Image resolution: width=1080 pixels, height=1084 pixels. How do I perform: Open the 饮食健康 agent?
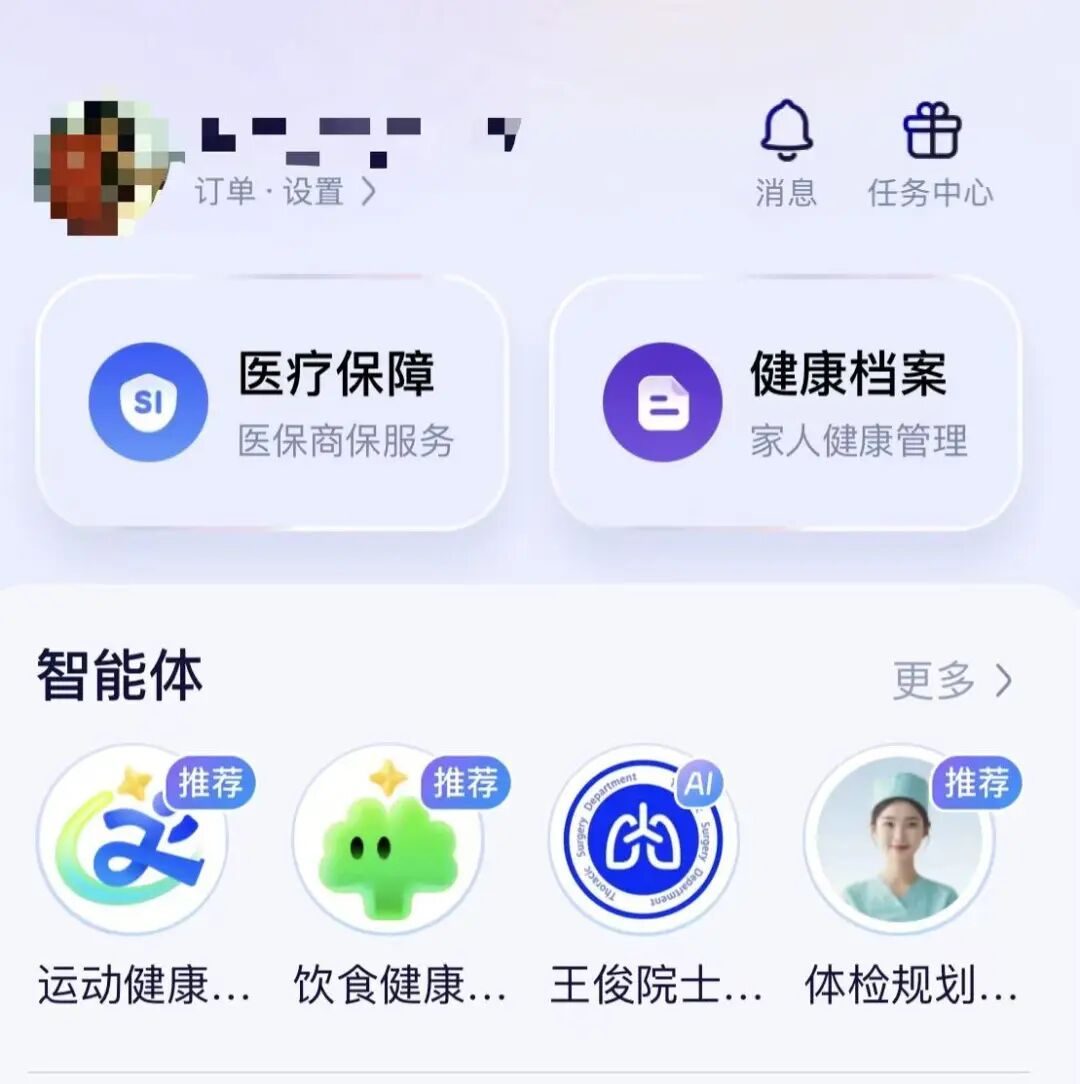390,842
